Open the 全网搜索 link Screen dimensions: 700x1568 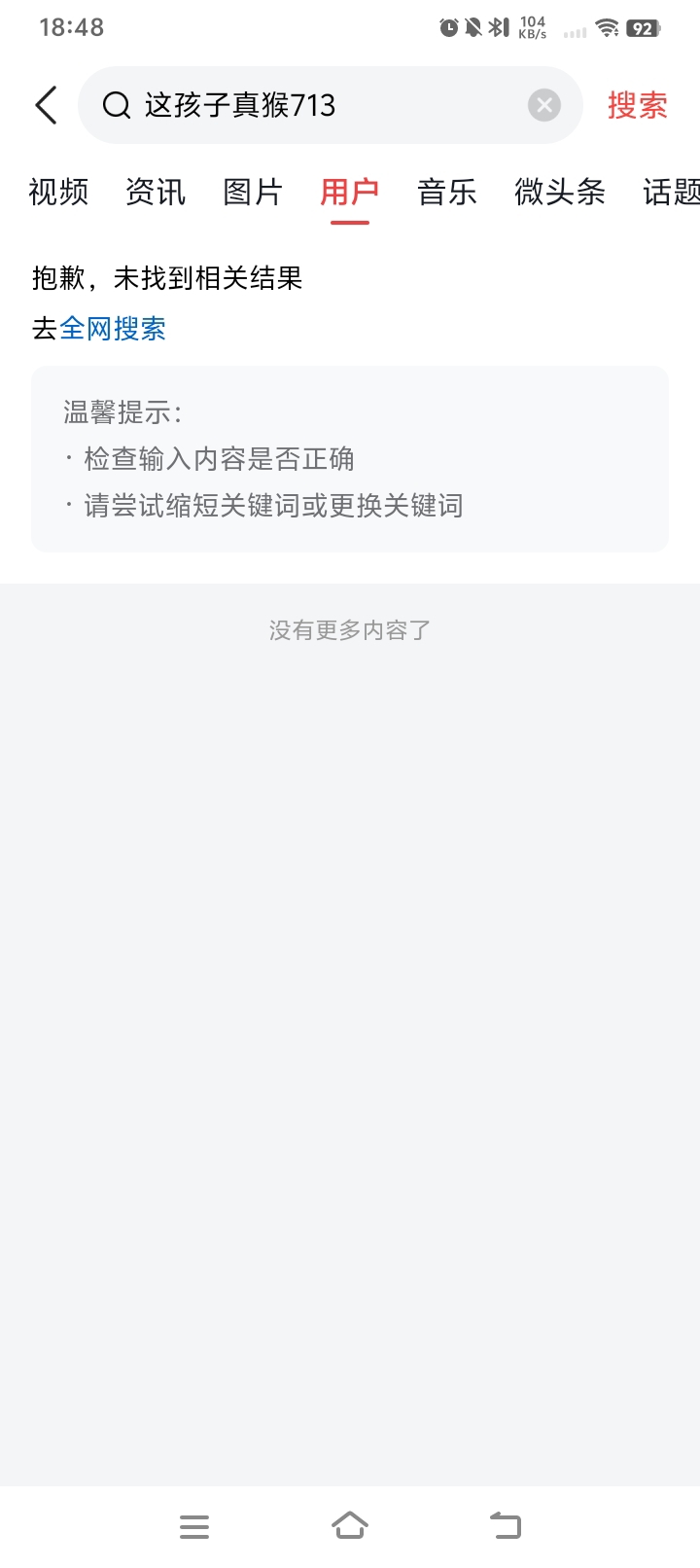pyautogui.click(x=113, y=329)
